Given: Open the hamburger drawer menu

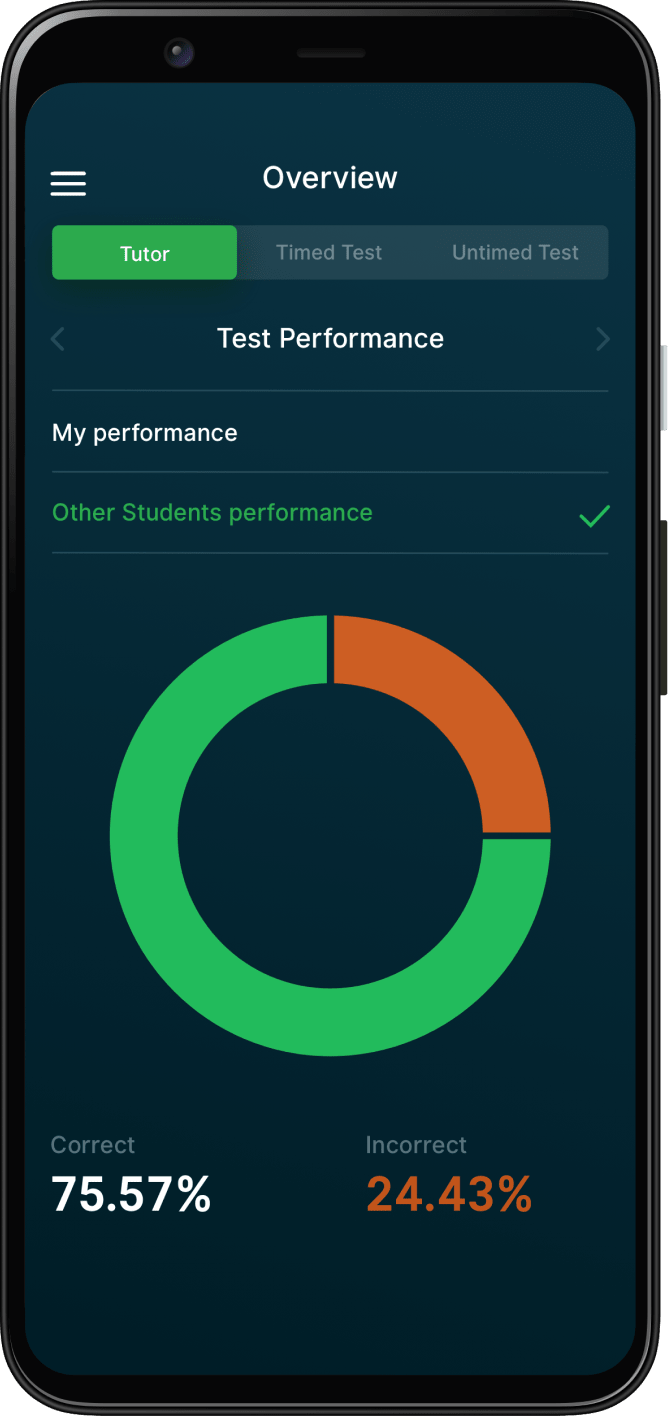Looking at the screenshot, I should click(68, 183).
